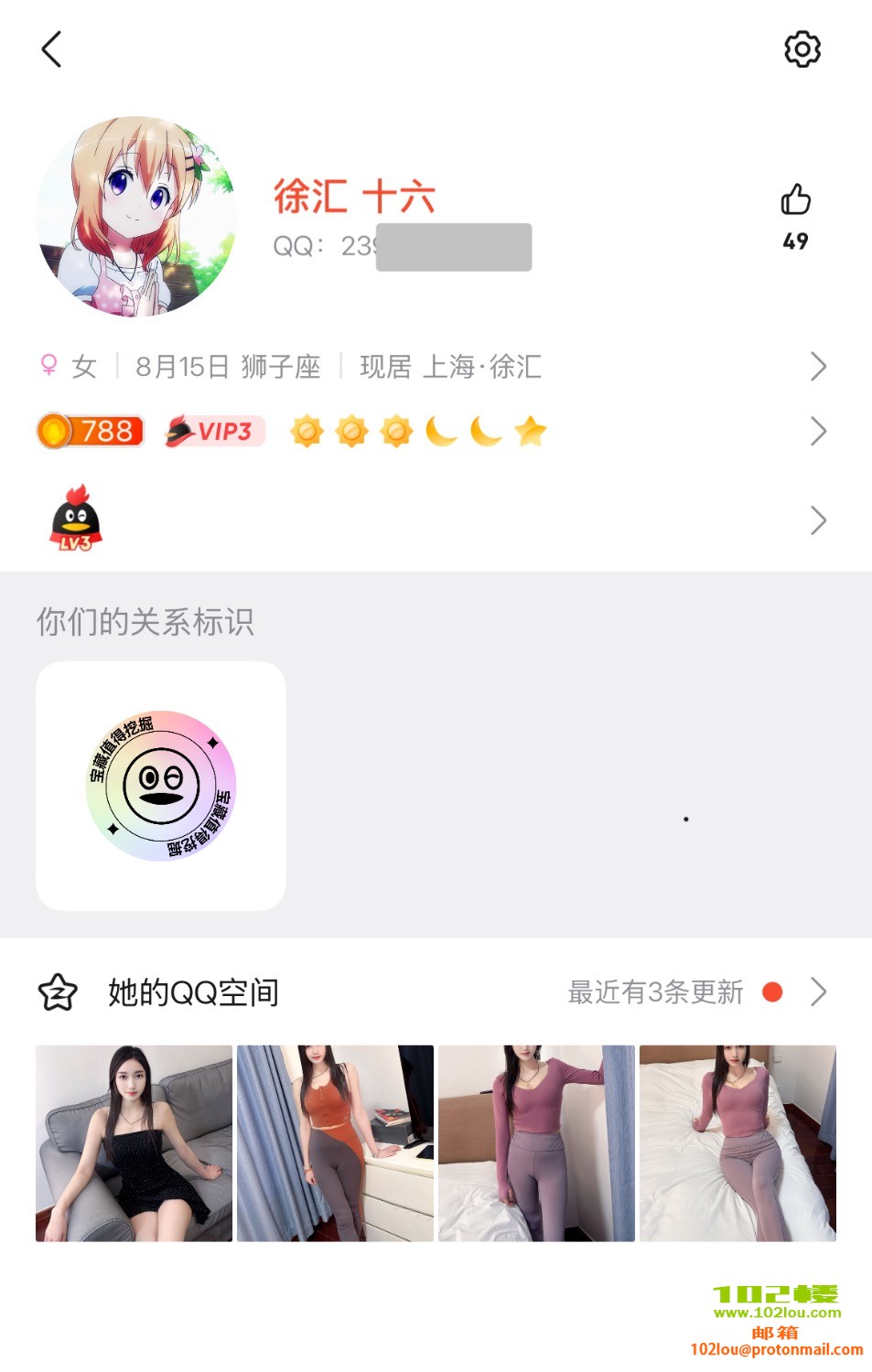Open the QQ空间 photo with orange top
This screenshot has width=872, height=1372.
pos(335,1143)
